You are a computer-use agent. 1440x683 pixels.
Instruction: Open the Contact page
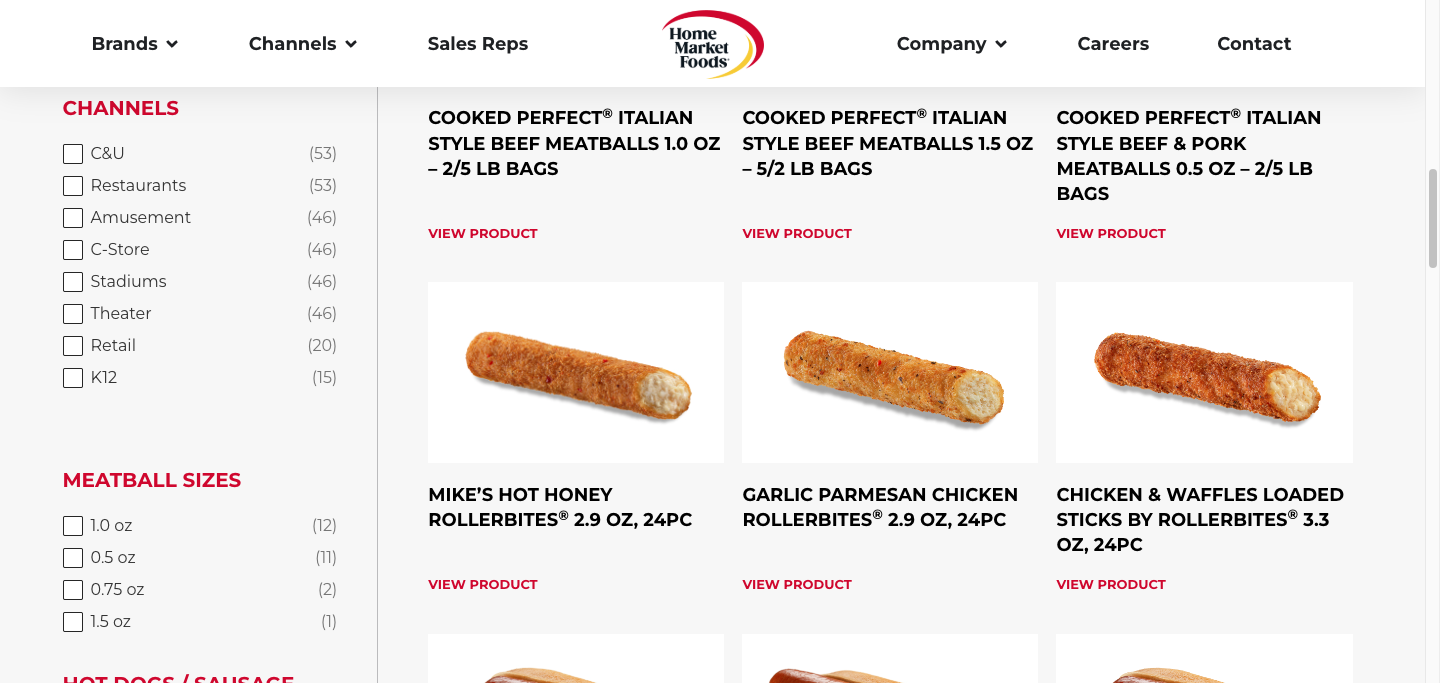pyautogui.click(x=1253, y=44)
